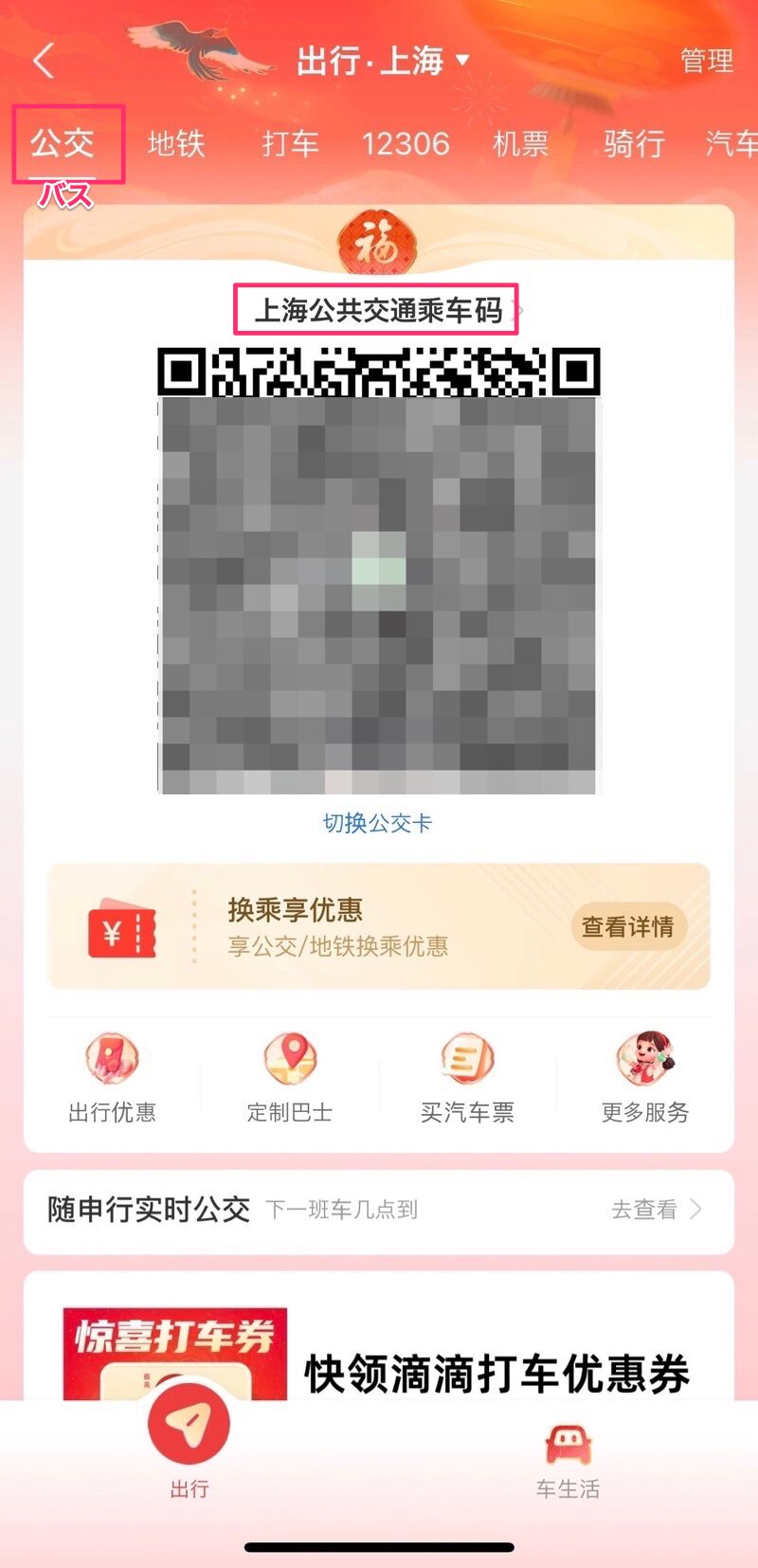The width and height of the screenshot is (758, 1568).
Task: Switch to the 车生活 bottom tab
Action: click(x=568, y=1460)
